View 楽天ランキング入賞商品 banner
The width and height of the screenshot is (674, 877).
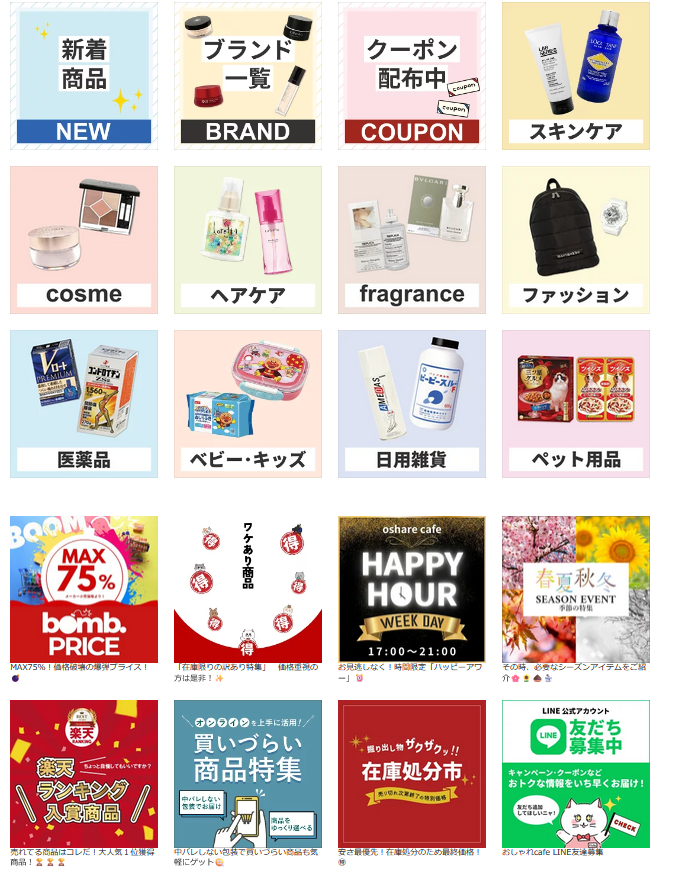click(84, 773)
